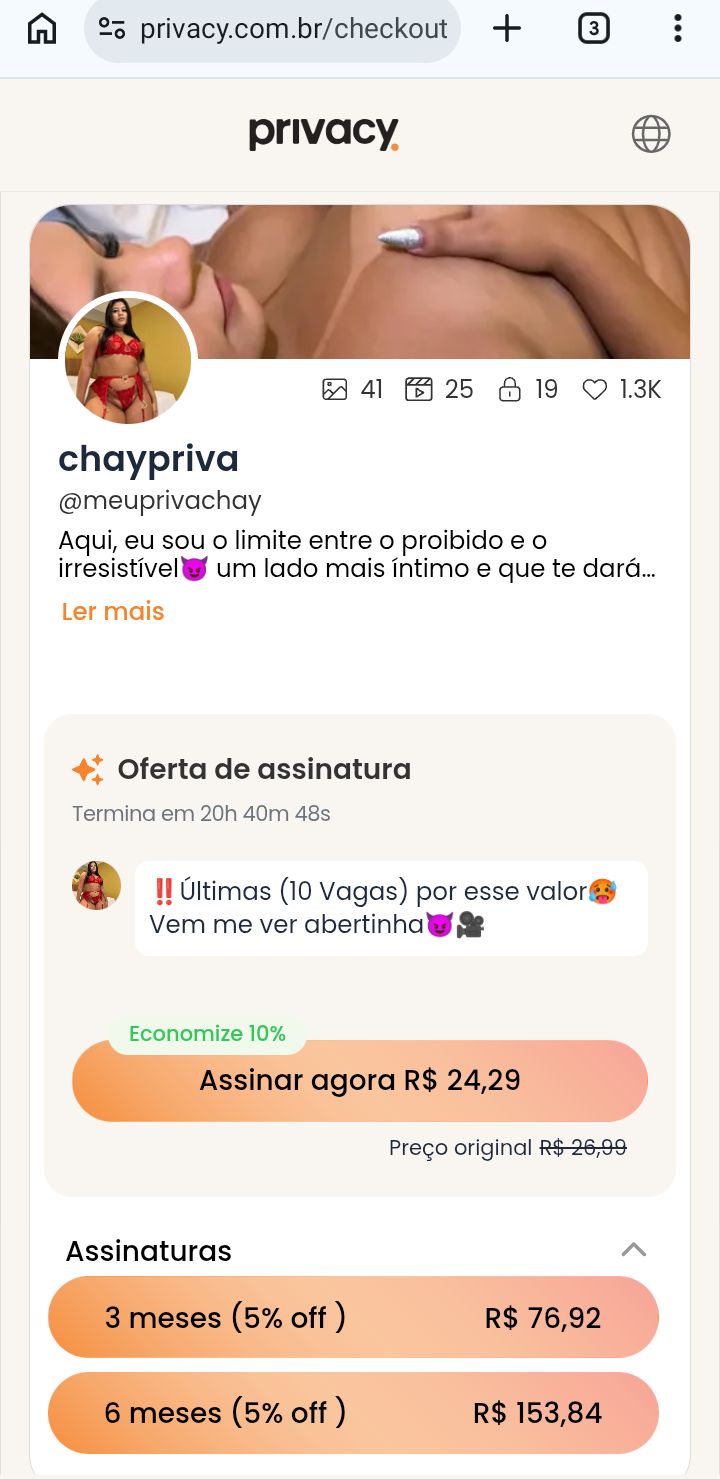Screen dimensions: 720x1479
Task: Collapse the Assinaturas section
Action: 634,1249
